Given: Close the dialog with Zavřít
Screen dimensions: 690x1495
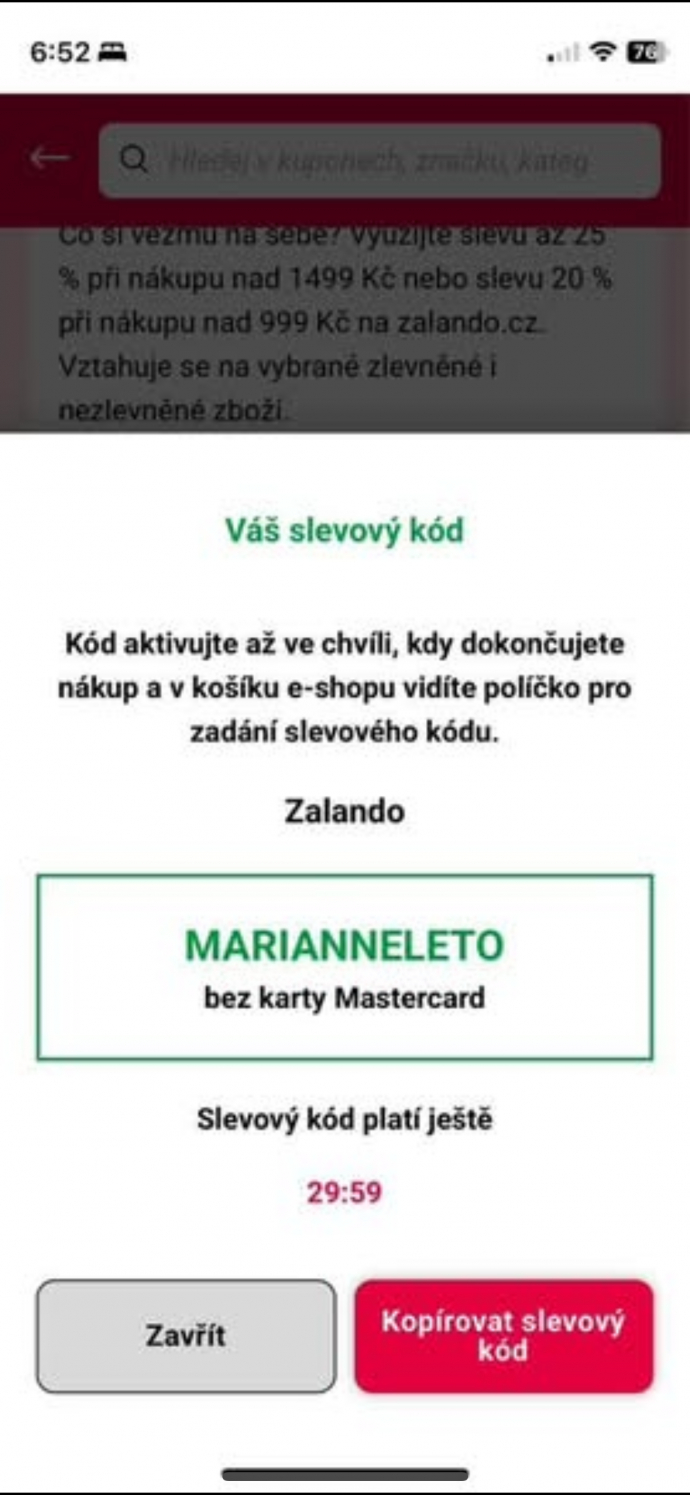Looking at the screenshot, I should click(x=186, y=1336).
